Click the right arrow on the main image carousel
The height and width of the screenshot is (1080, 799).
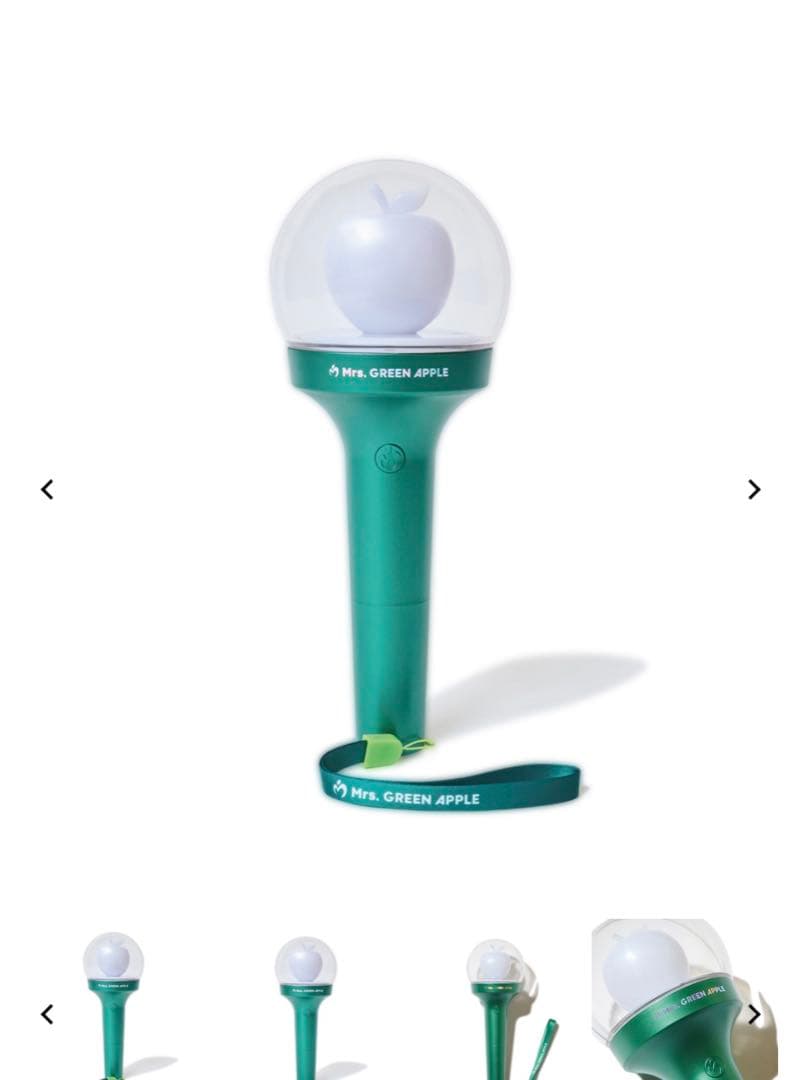[753, 489]
